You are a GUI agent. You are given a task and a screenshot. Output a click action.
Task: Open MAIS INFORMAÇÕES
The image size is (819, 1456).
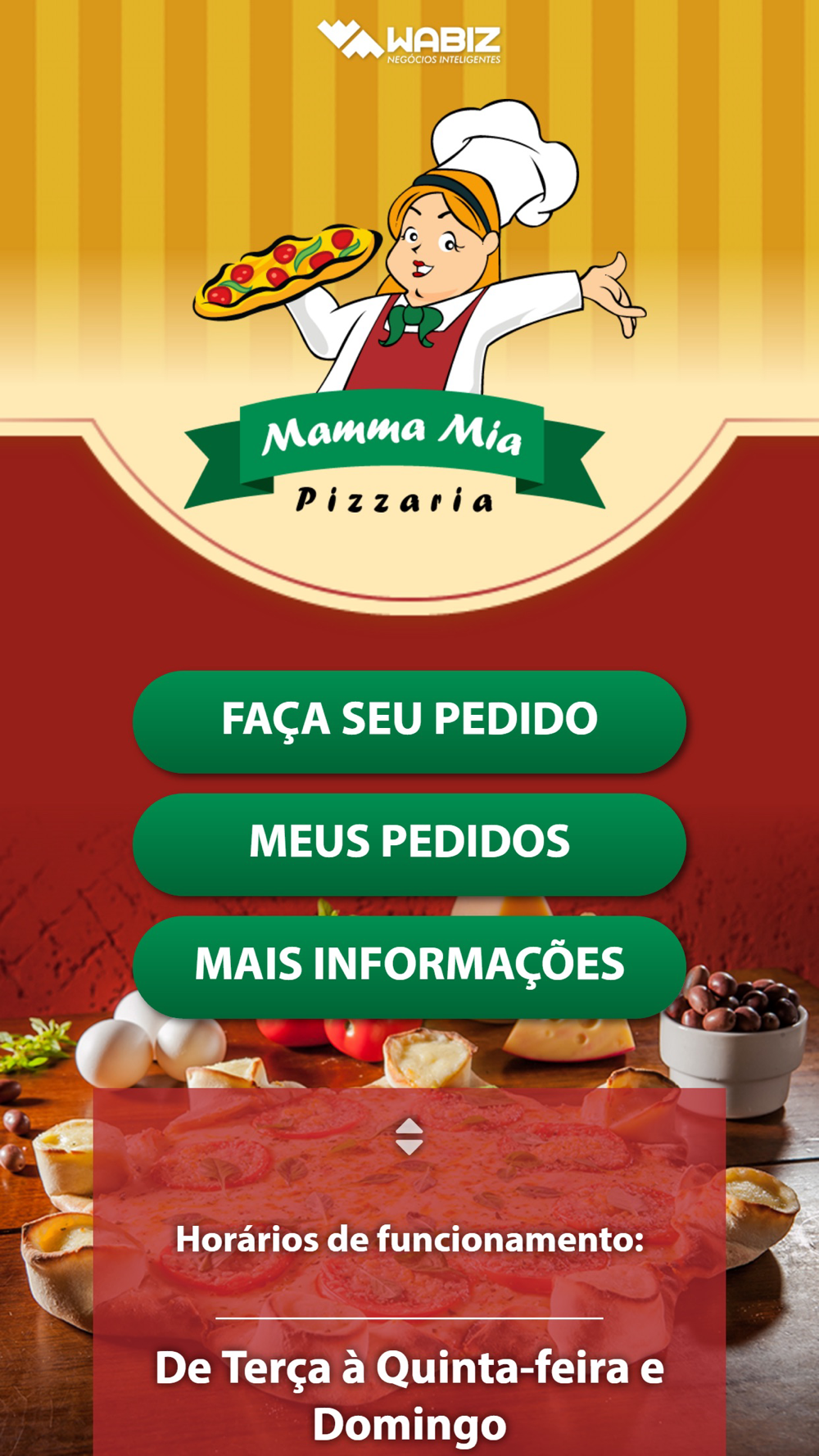click(409, 966)
